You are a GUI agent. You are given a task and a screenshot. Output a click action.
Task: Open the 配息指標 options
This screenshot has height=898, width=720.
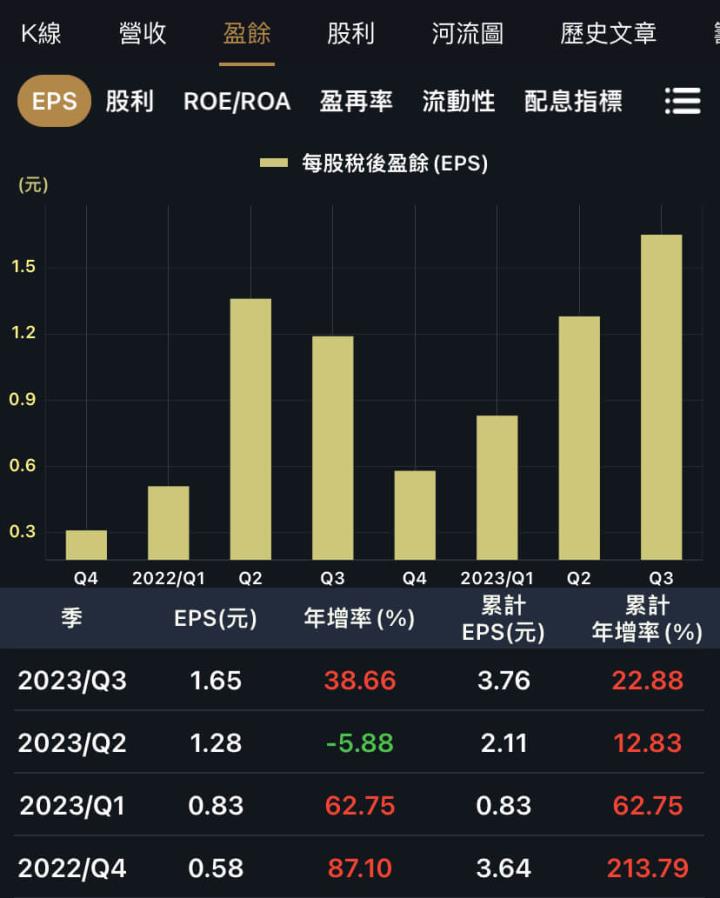pos(572,101)
